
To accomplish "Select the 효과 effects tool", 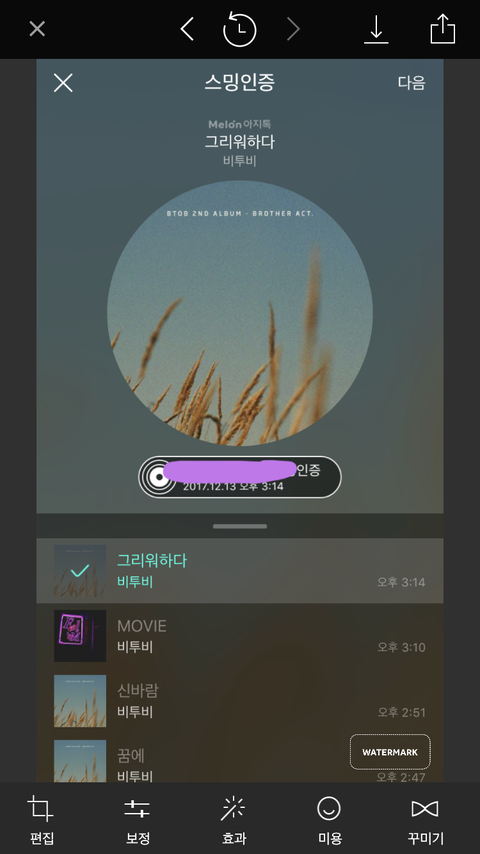I will [x=234, y=819].
